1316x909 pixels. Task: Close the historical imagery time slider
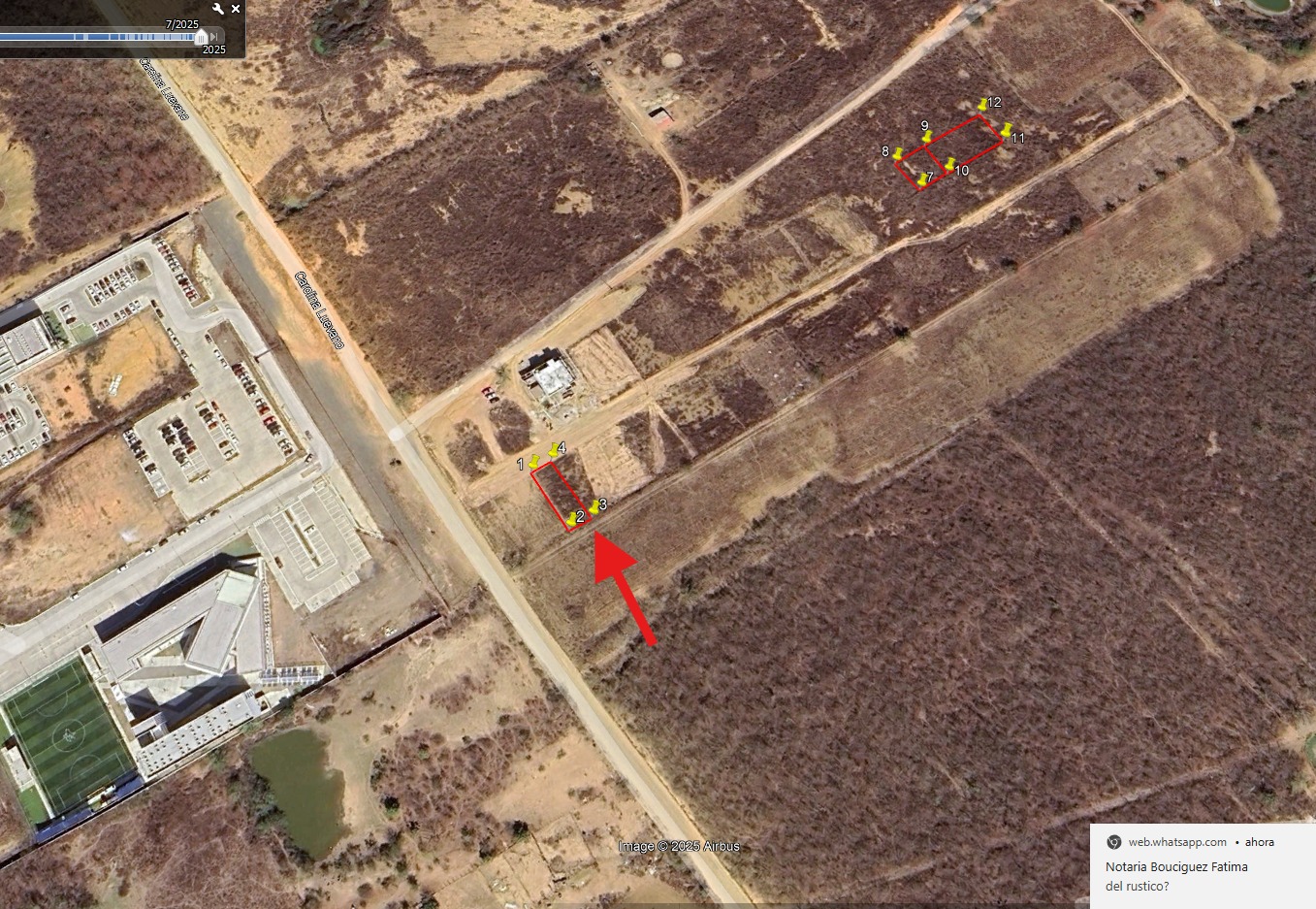pos(236,9)
